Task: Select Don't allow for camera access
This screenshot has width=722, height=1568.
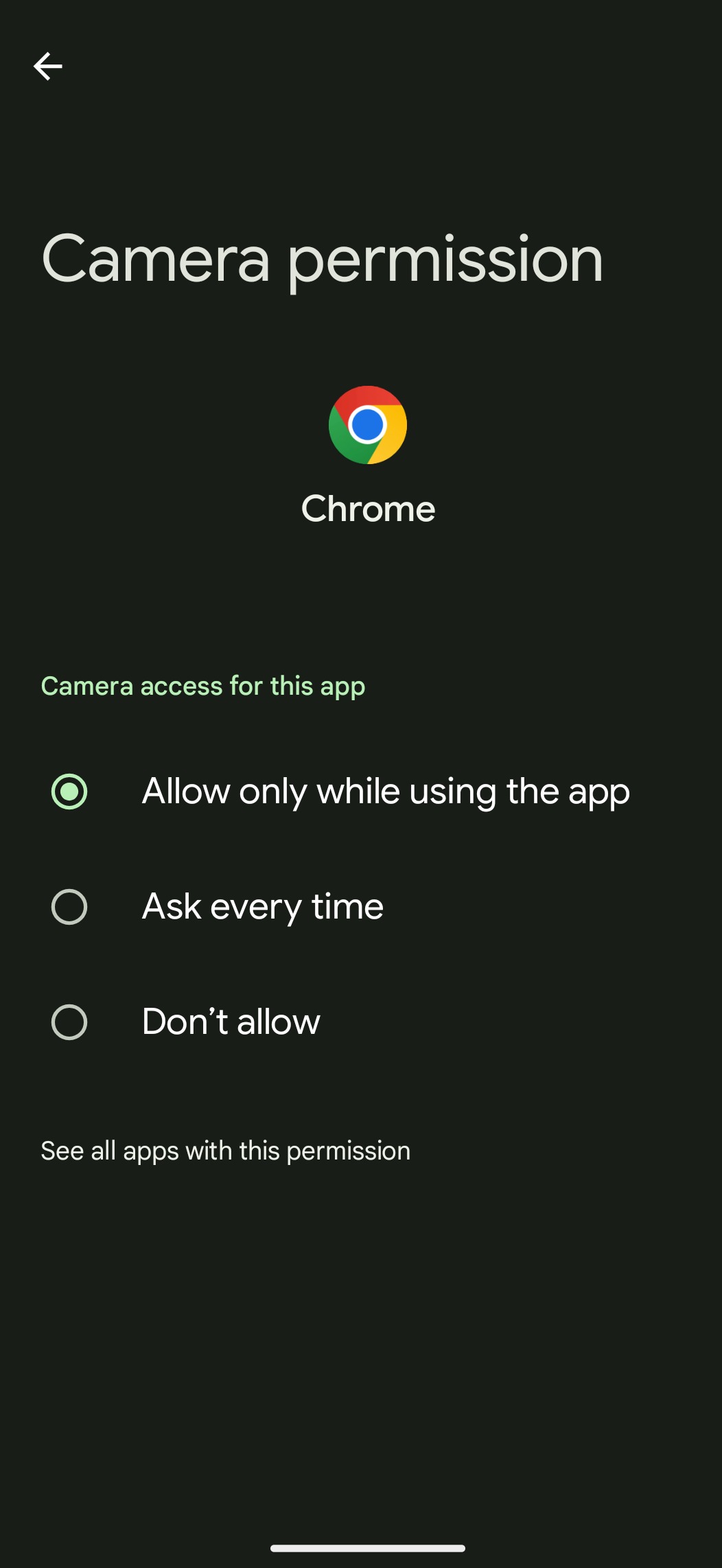Action: point(361,1022)
